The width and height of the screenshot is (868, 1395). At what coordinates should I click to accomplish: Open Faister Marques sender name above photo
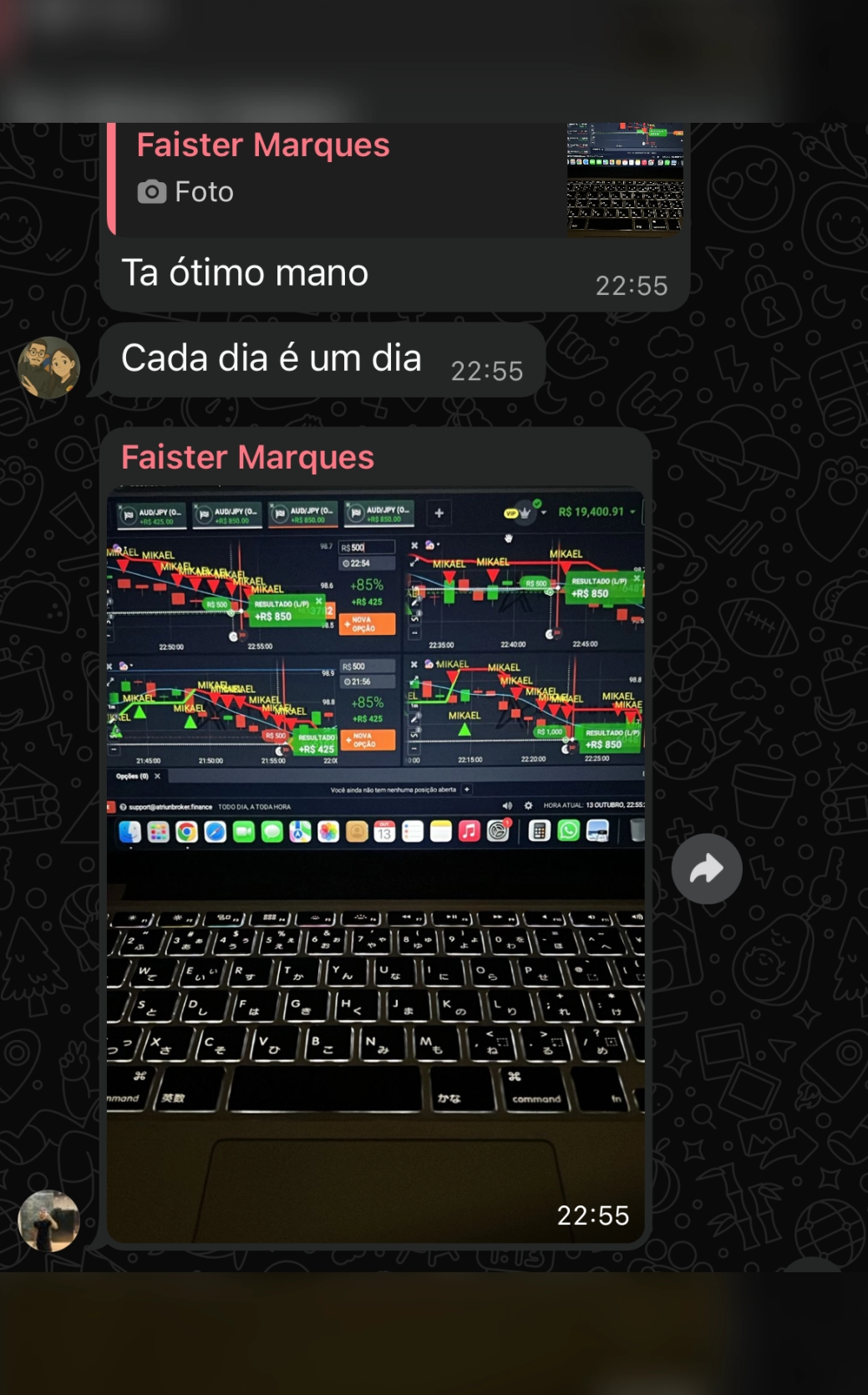[x=247, y=458]
